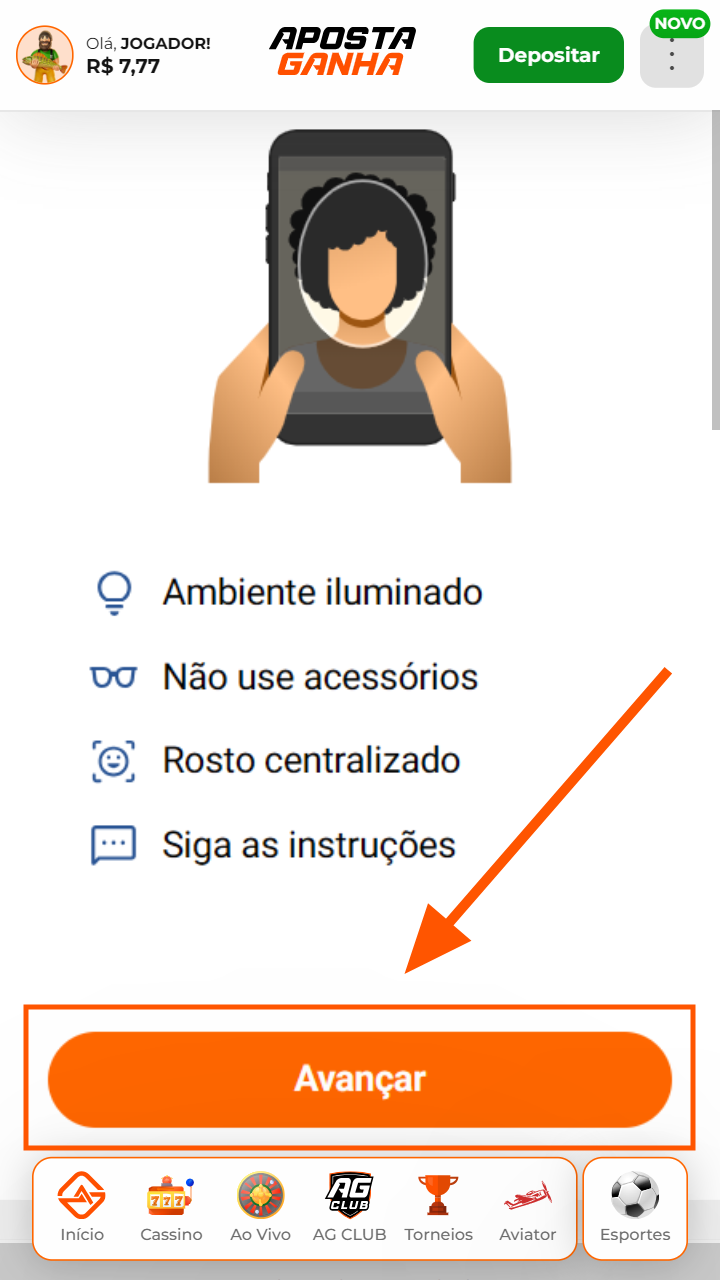Go to the Início tab
This screenshot has width=720, height=1280.
[x=82, y=1208]
